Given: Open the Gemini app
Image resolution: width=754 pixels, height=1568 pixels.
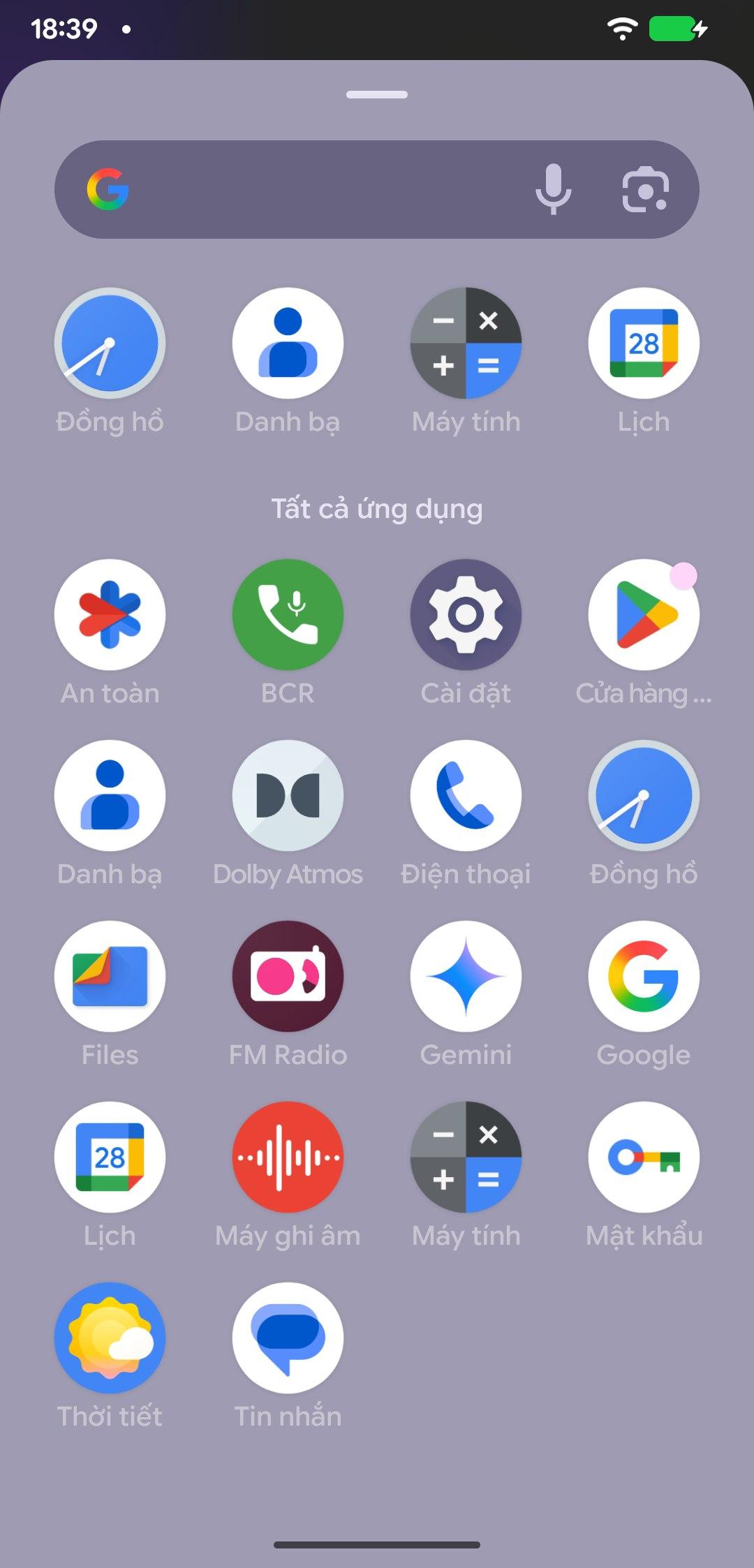Looking at the screenshot, I should (x=466, y=977).
